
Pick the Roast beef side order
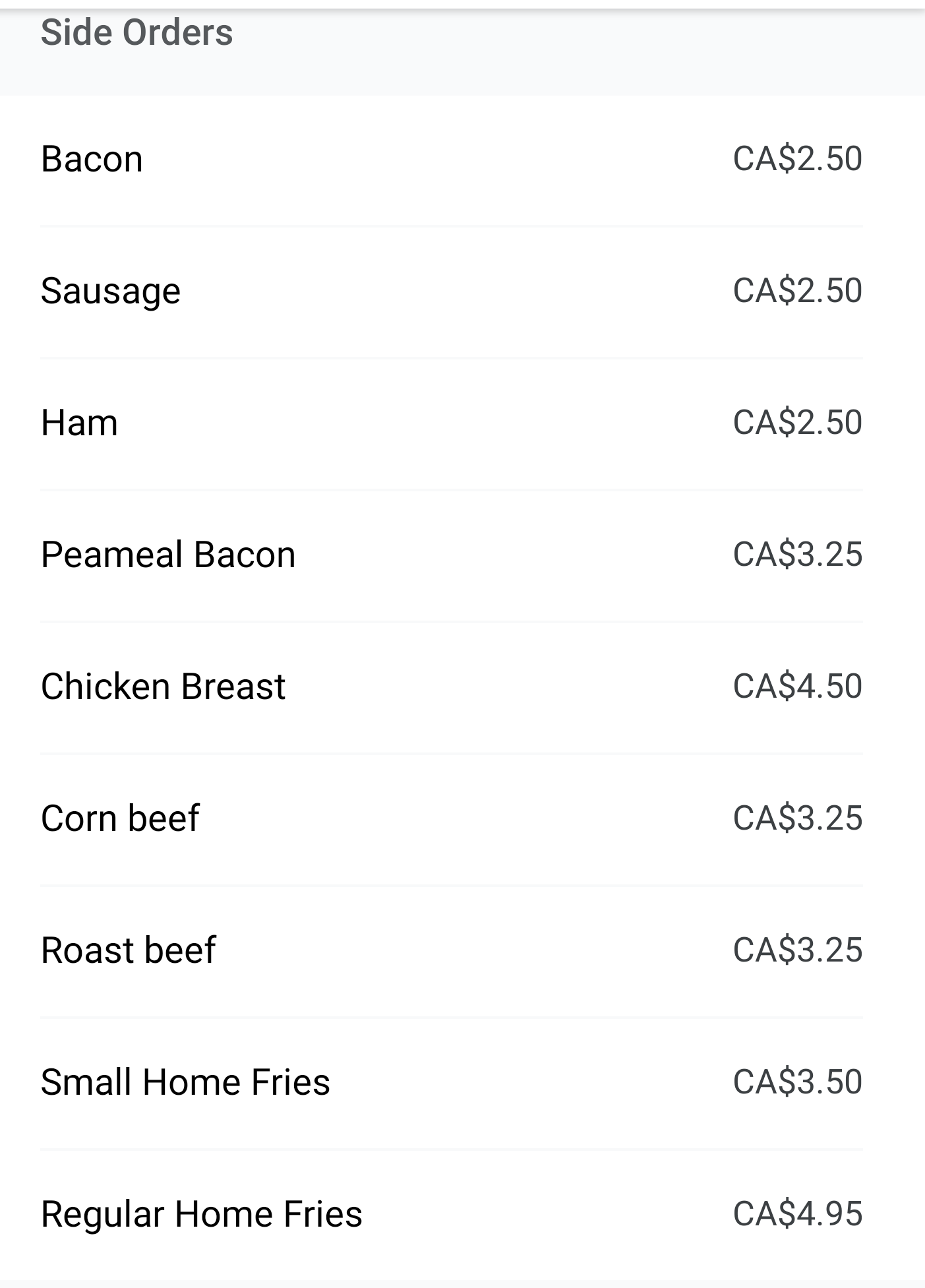coord(129,950)
